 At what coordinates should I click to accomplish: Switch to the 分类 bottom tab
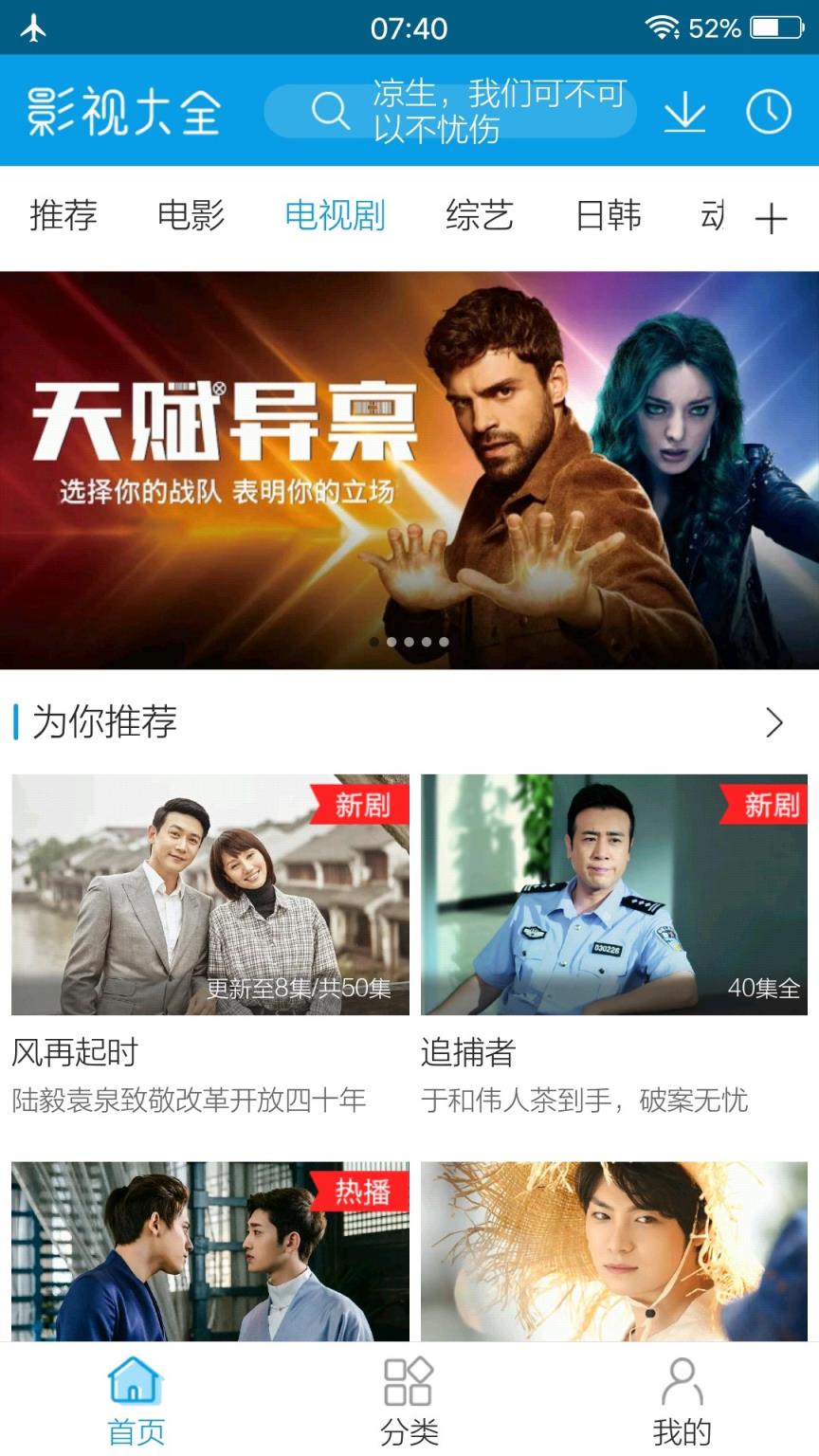[409, 1401]
